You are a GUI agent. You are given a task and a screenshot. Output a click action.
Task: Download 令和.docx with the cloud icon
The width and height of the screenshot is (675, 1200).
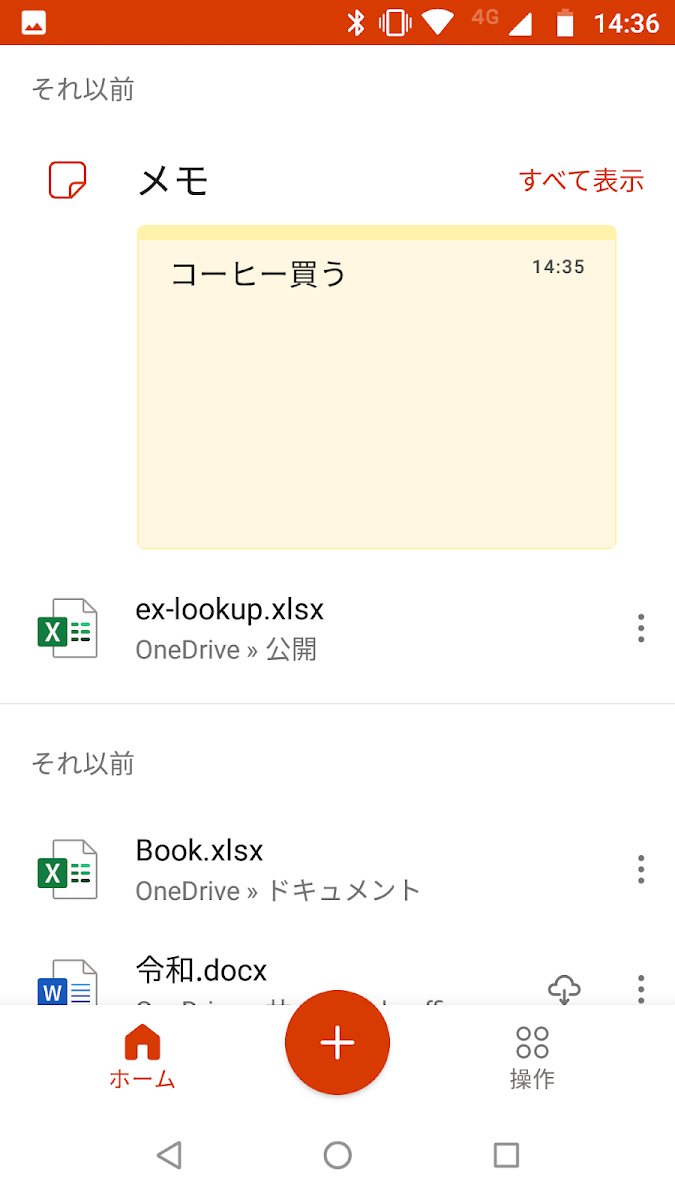(565, 989)
